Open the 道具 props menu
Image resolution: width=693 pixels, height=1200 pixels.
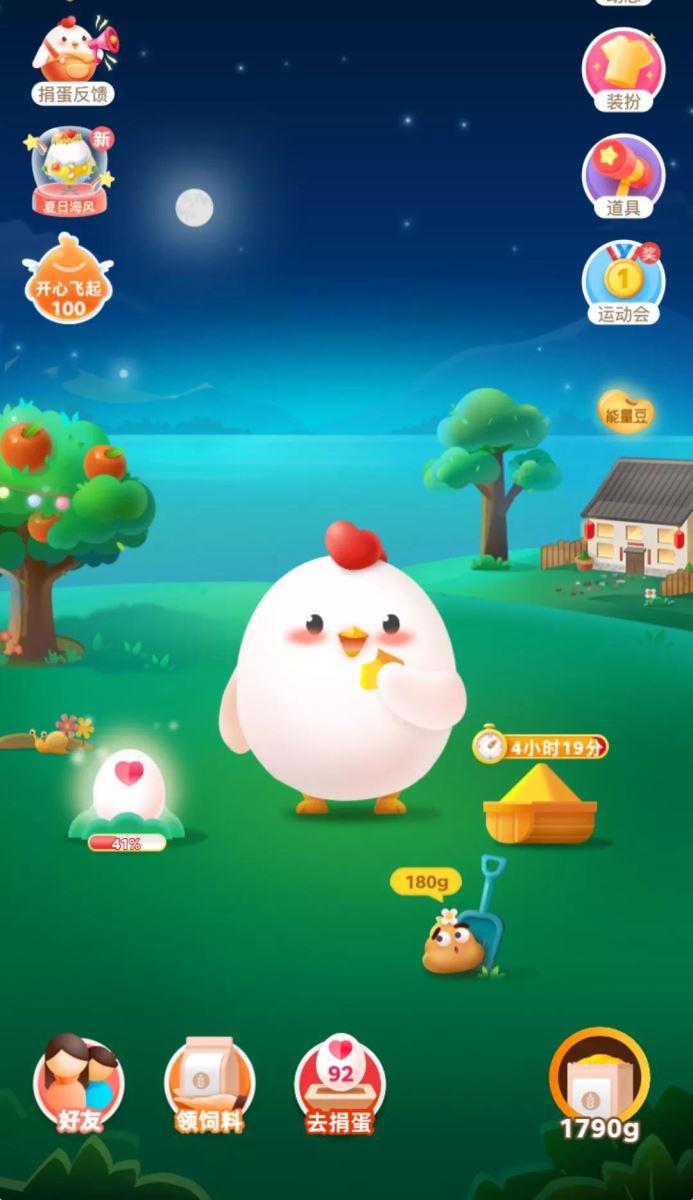623,177
